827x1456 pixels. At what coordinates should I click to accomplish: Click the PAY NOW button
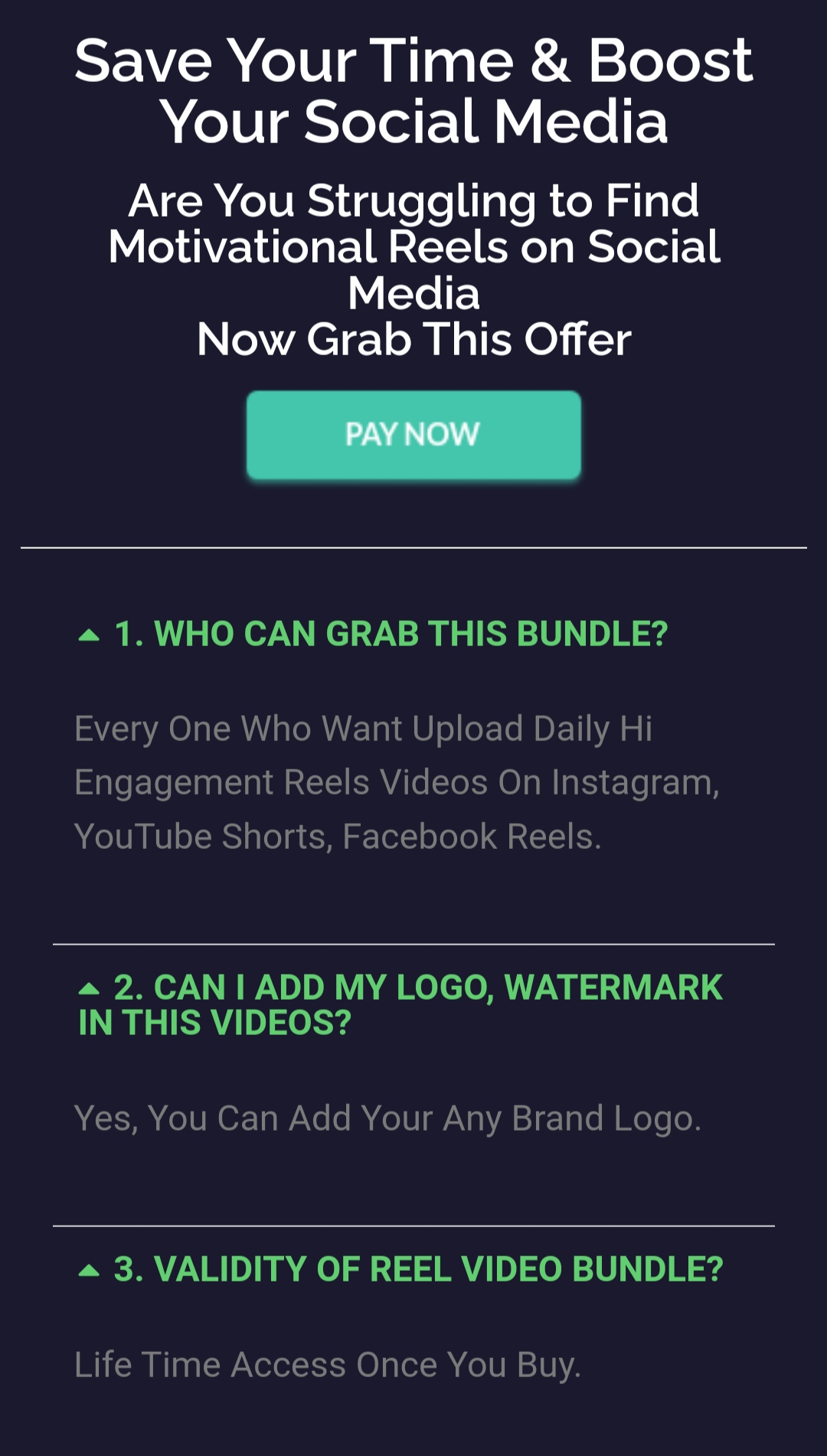click(413, 434)
